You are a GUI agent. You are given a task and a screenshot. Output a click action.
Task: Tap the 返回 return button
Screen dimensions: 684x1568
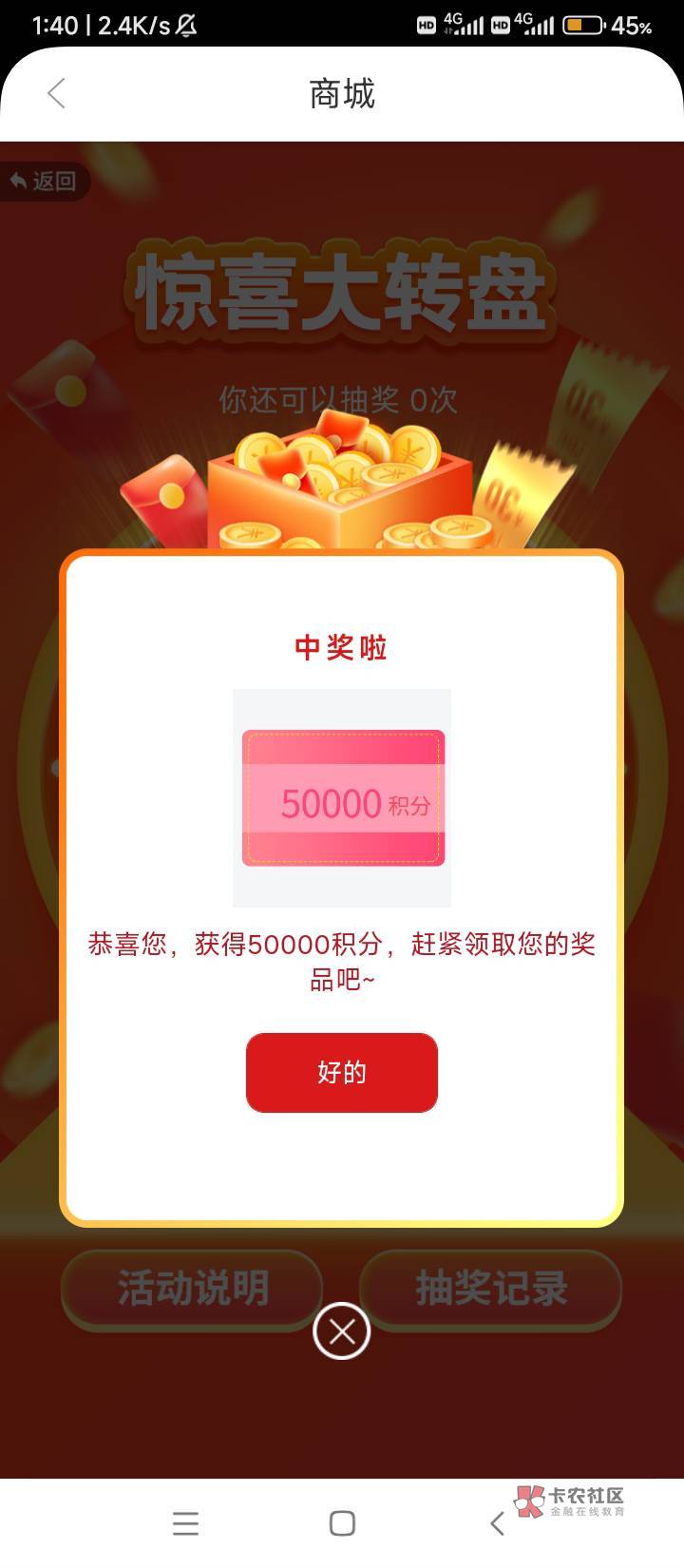[44, 181]
